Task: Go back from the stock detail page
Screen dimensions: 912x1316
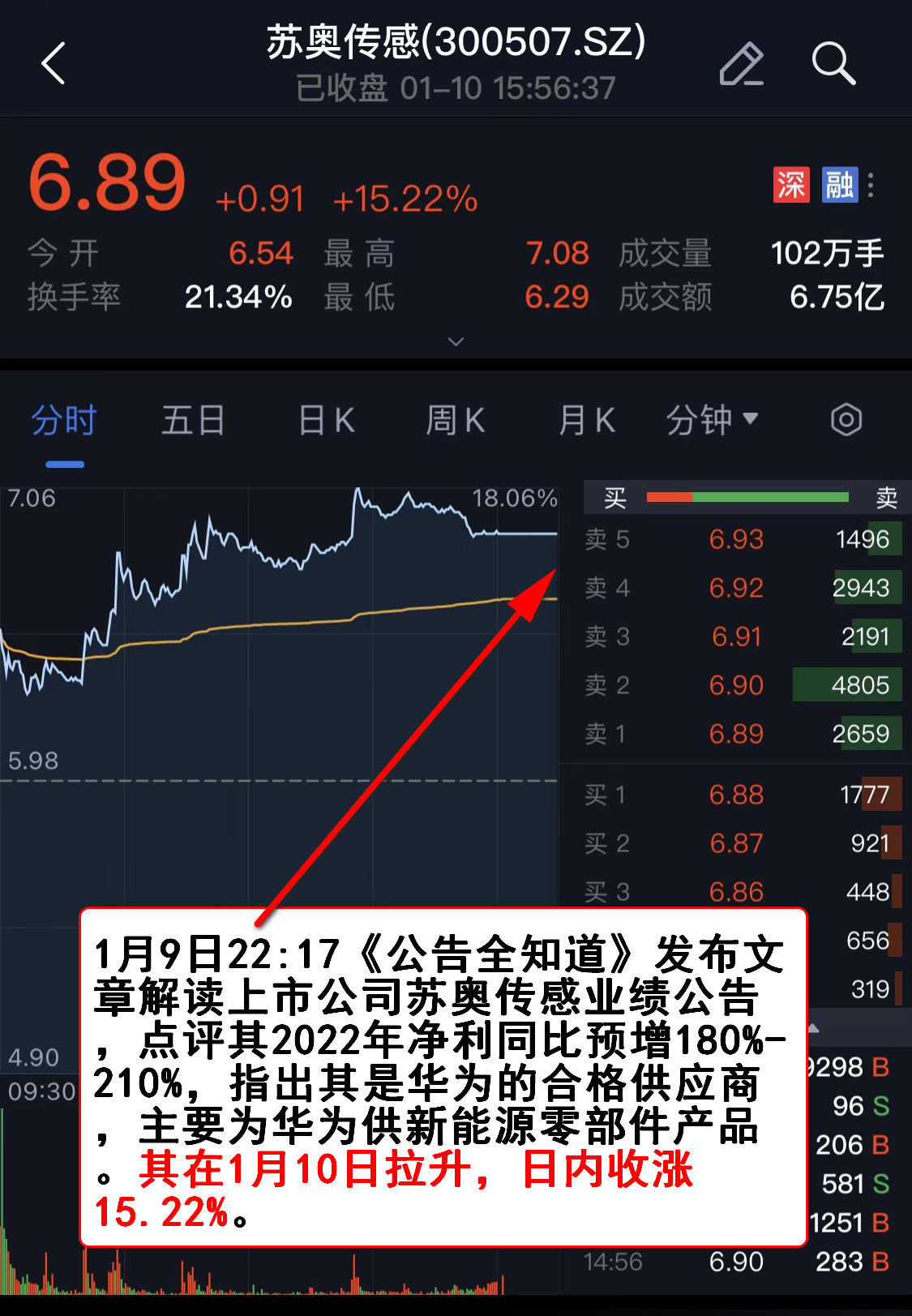Action: (54, 63)
